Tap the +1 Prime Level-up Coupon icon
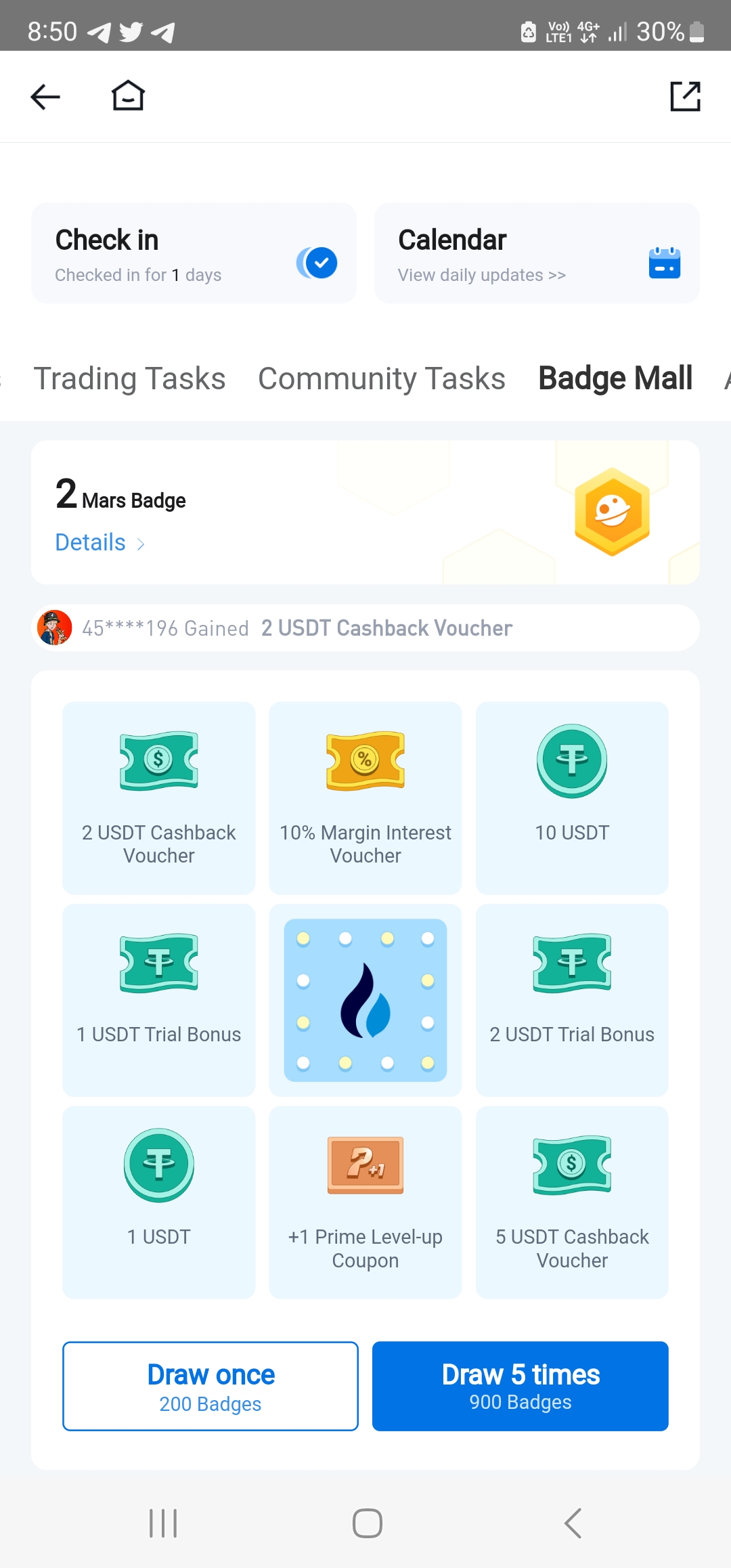Screen dimensions: 731x1568 [x=365, y=1166]
